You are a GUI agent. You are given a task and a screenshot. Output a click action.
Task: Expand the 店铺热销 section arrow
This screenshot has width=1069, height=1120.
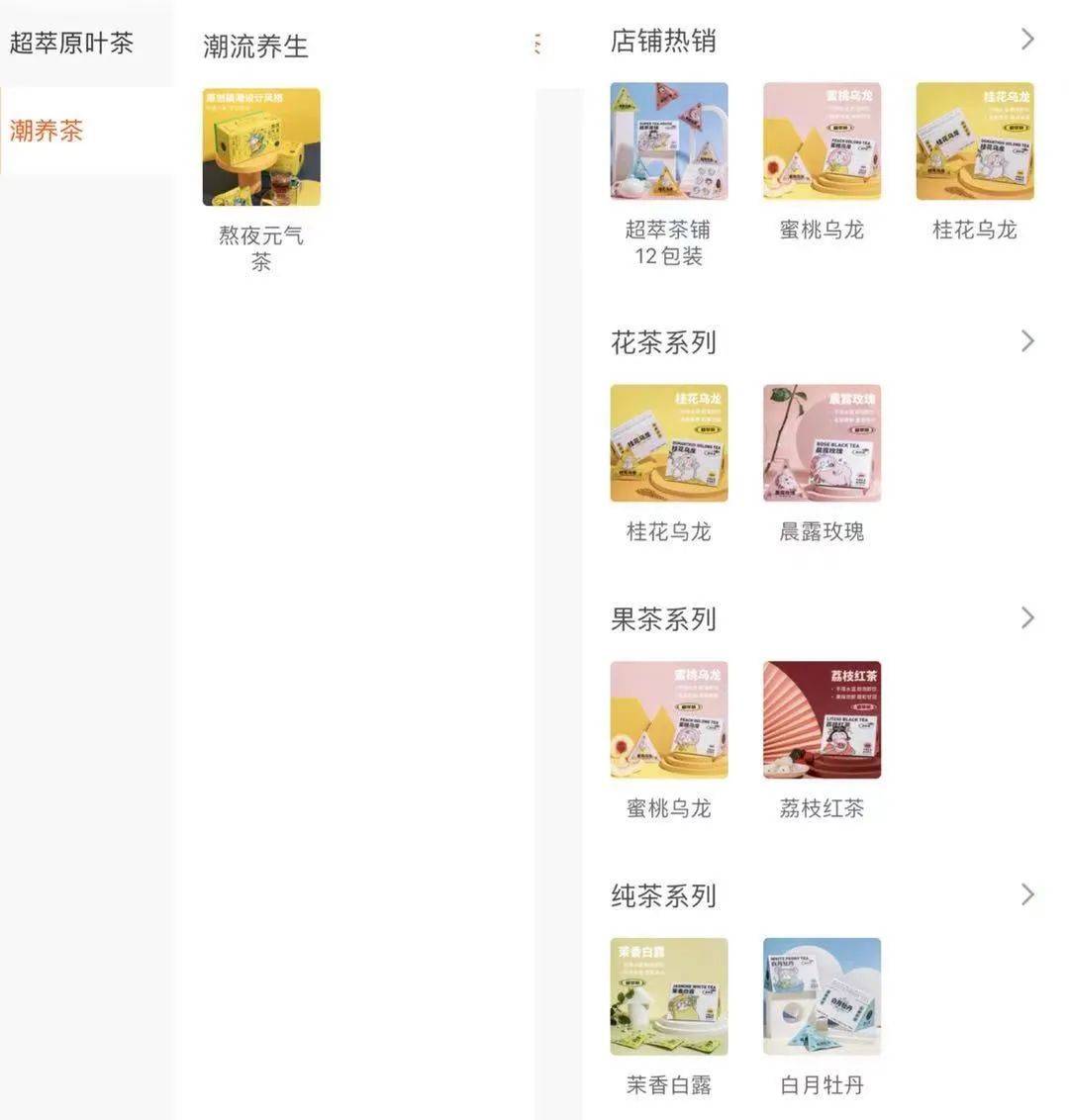tap(1027, 40)
